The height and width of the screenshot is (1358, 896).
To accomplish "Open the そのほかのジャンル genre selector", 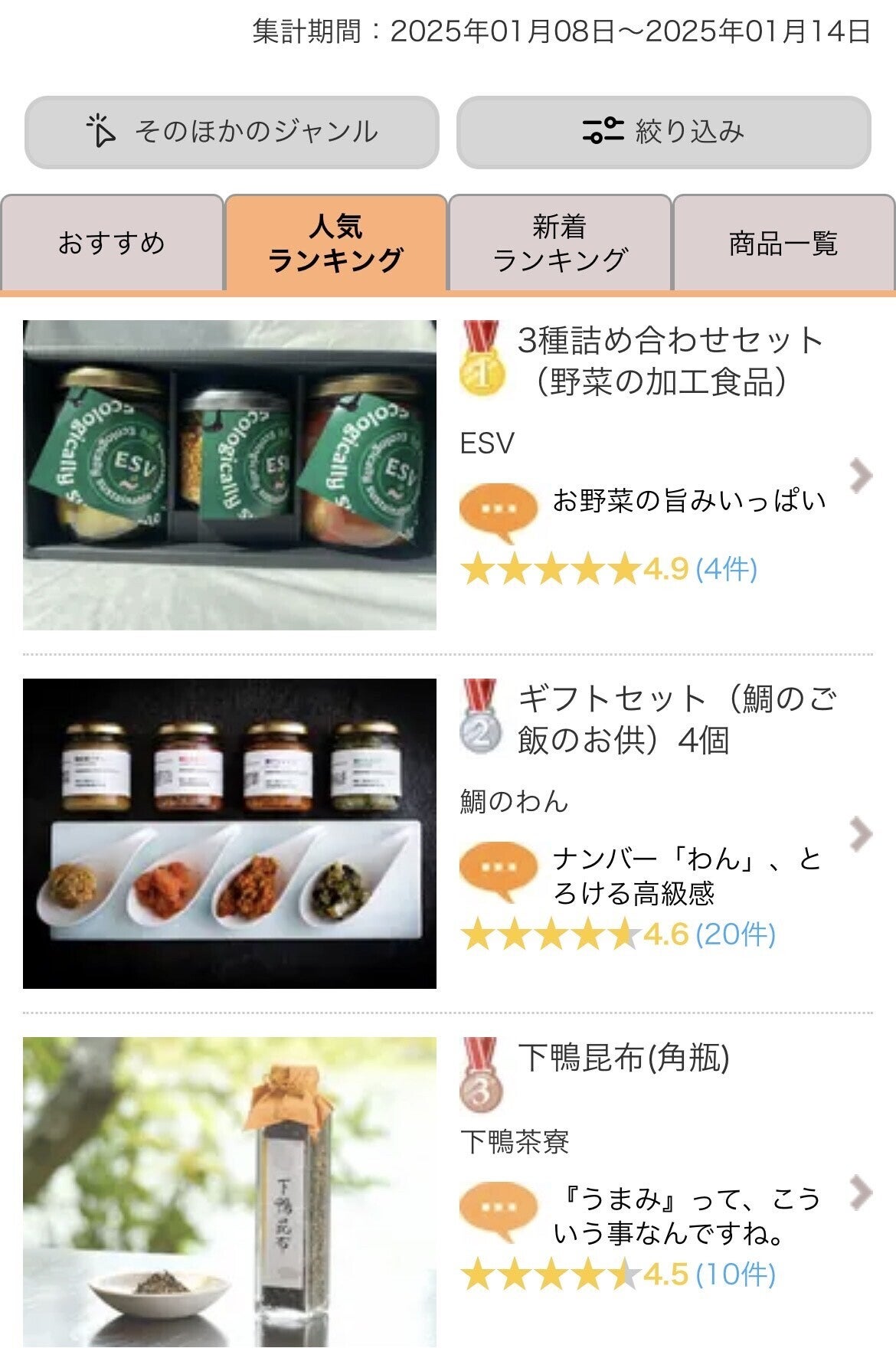I will pos(231,132).
